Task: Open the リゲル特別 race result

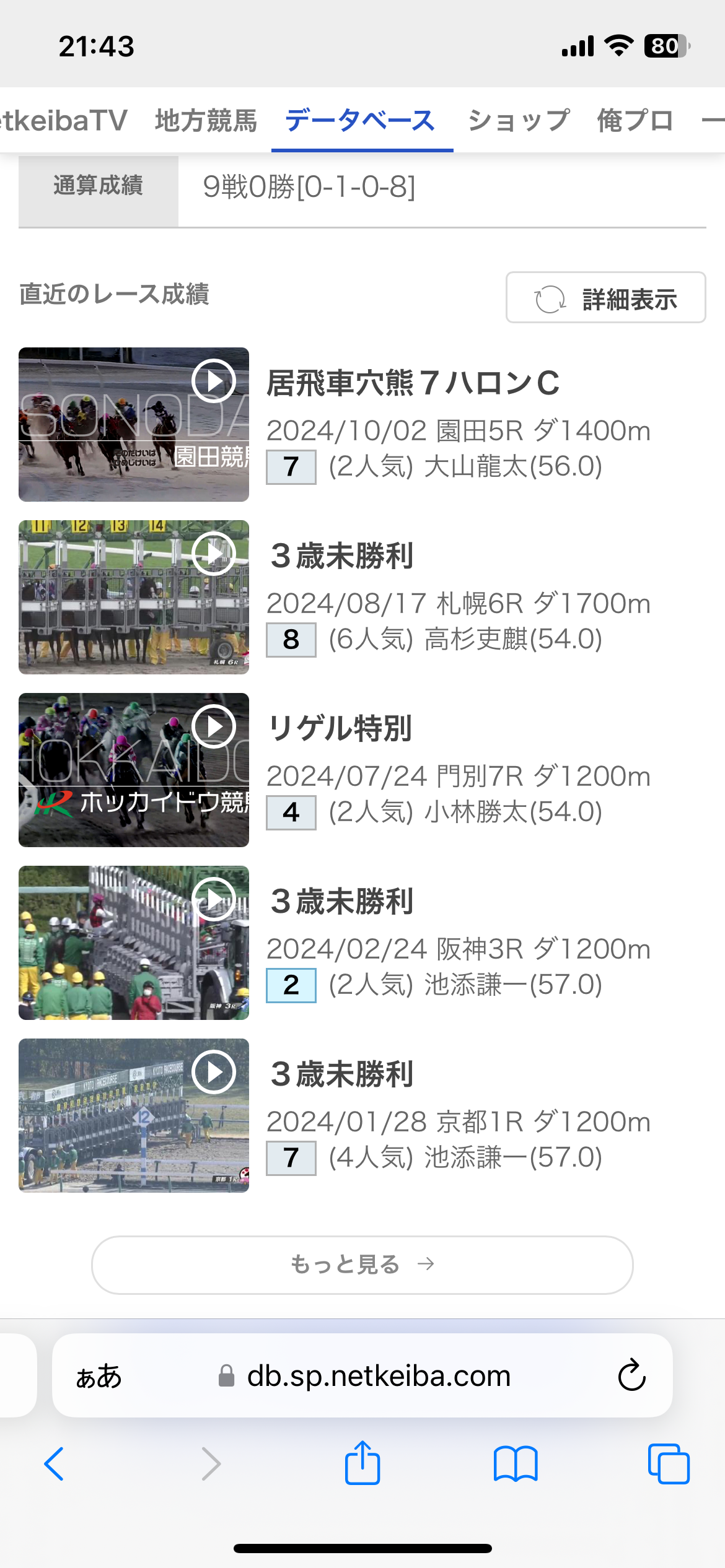Action: (x=340, y=728)
